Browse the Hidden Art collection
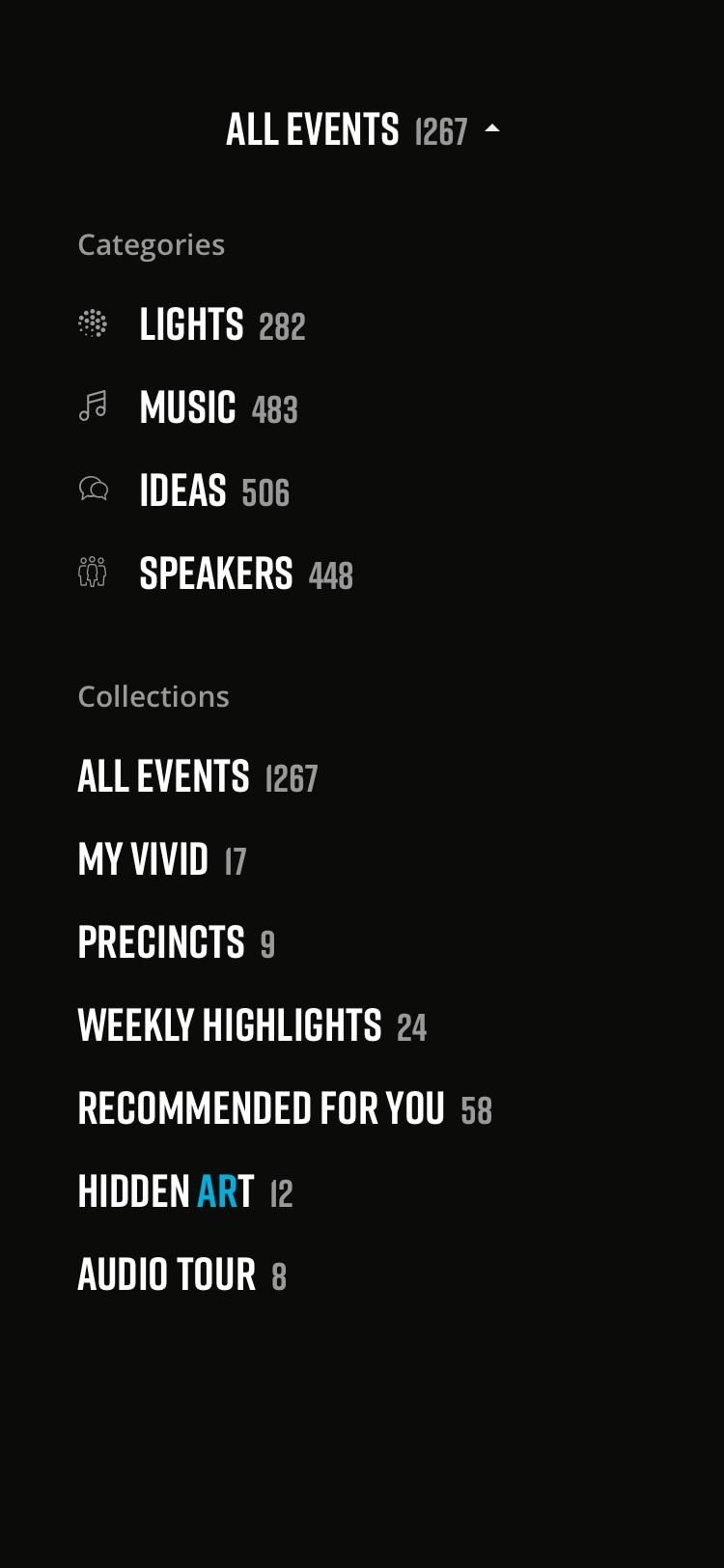Viewport: 724px width, 1568px height. click(x=166, y=1191)
